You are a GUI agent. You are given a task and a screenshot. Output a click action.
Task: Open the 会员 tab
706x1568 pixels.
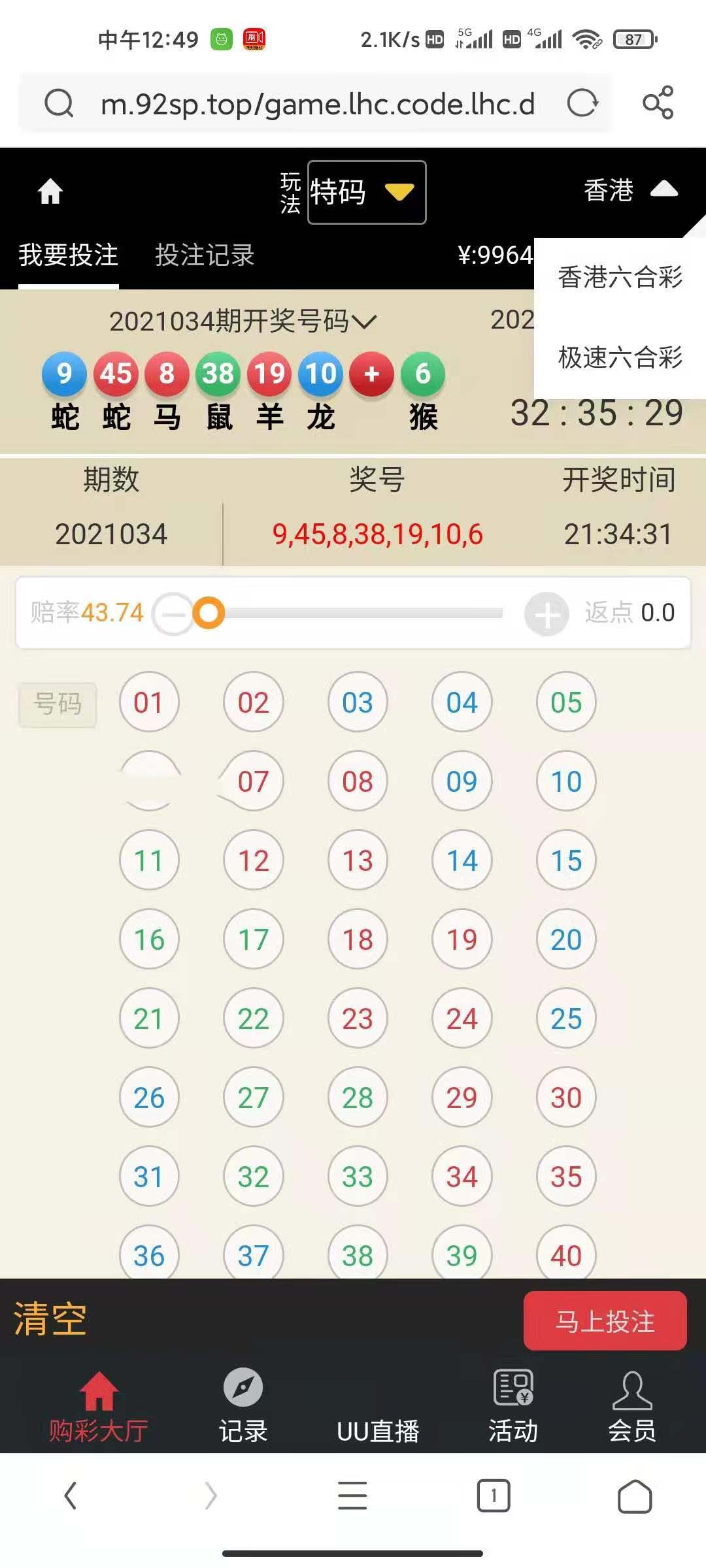click(x=631, y=1405)
